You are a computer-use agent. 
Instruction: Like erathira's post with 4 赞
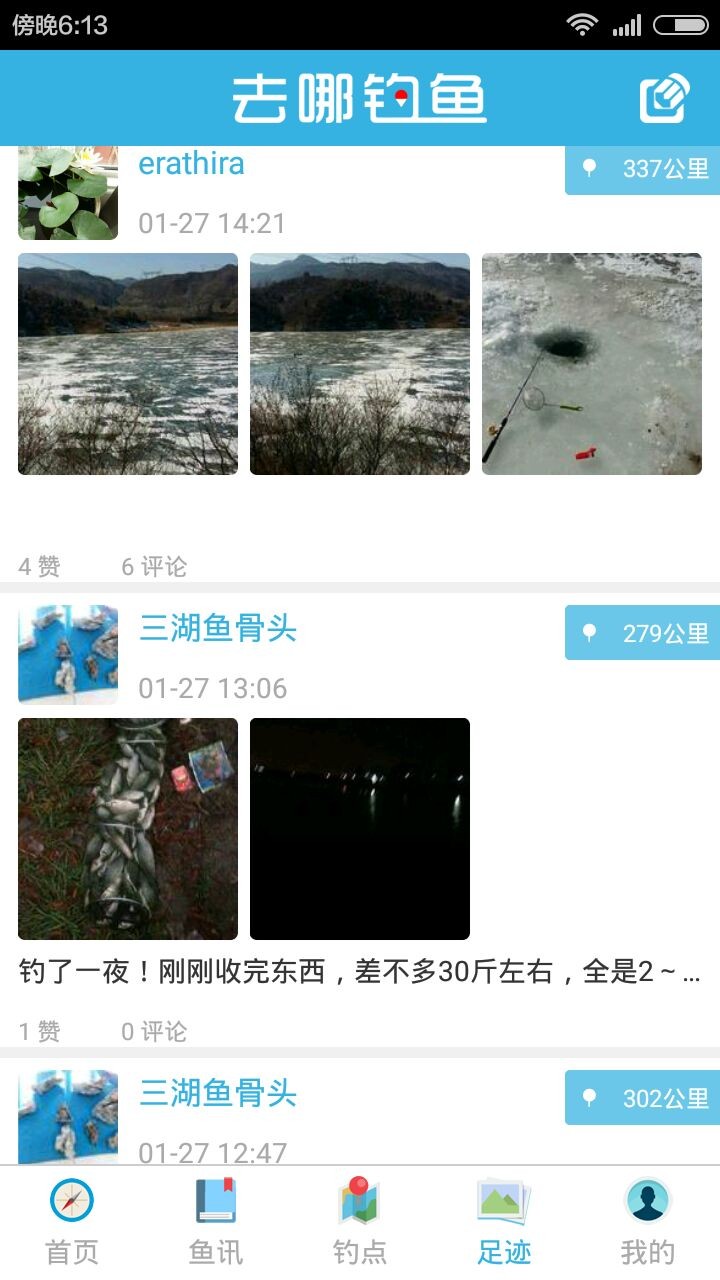pos(40,567)
